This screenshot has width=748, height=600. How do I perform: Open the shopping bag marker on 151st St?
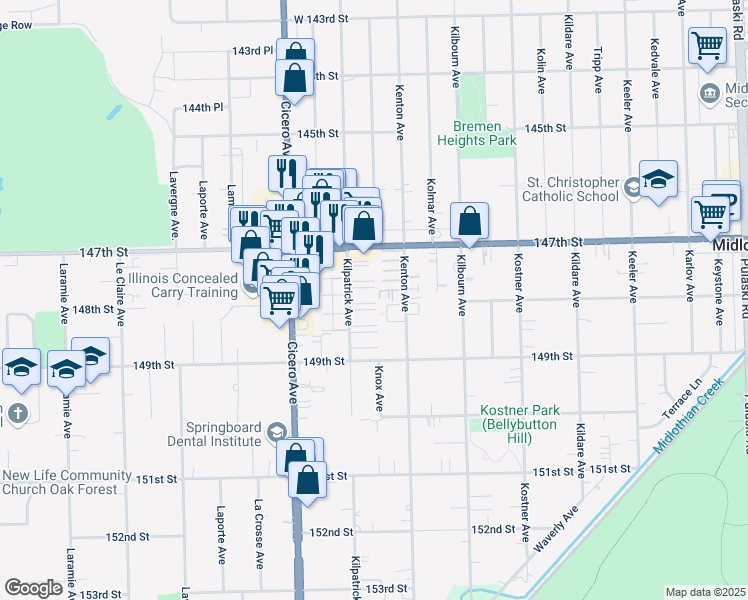[307, 480]
